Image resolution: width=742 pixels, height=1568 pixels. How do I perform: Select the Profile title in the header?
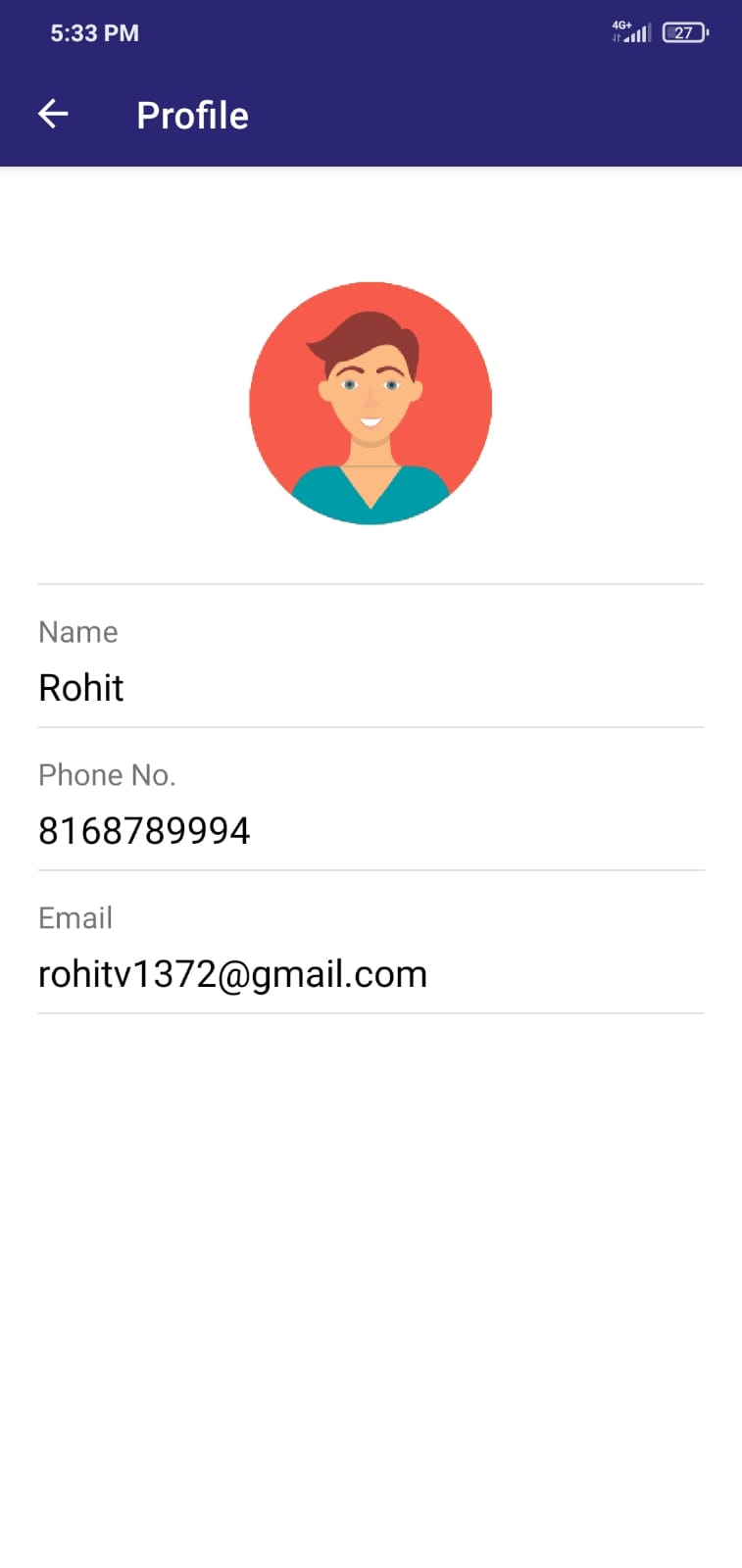pyautogui.click(x=192, y=115)
